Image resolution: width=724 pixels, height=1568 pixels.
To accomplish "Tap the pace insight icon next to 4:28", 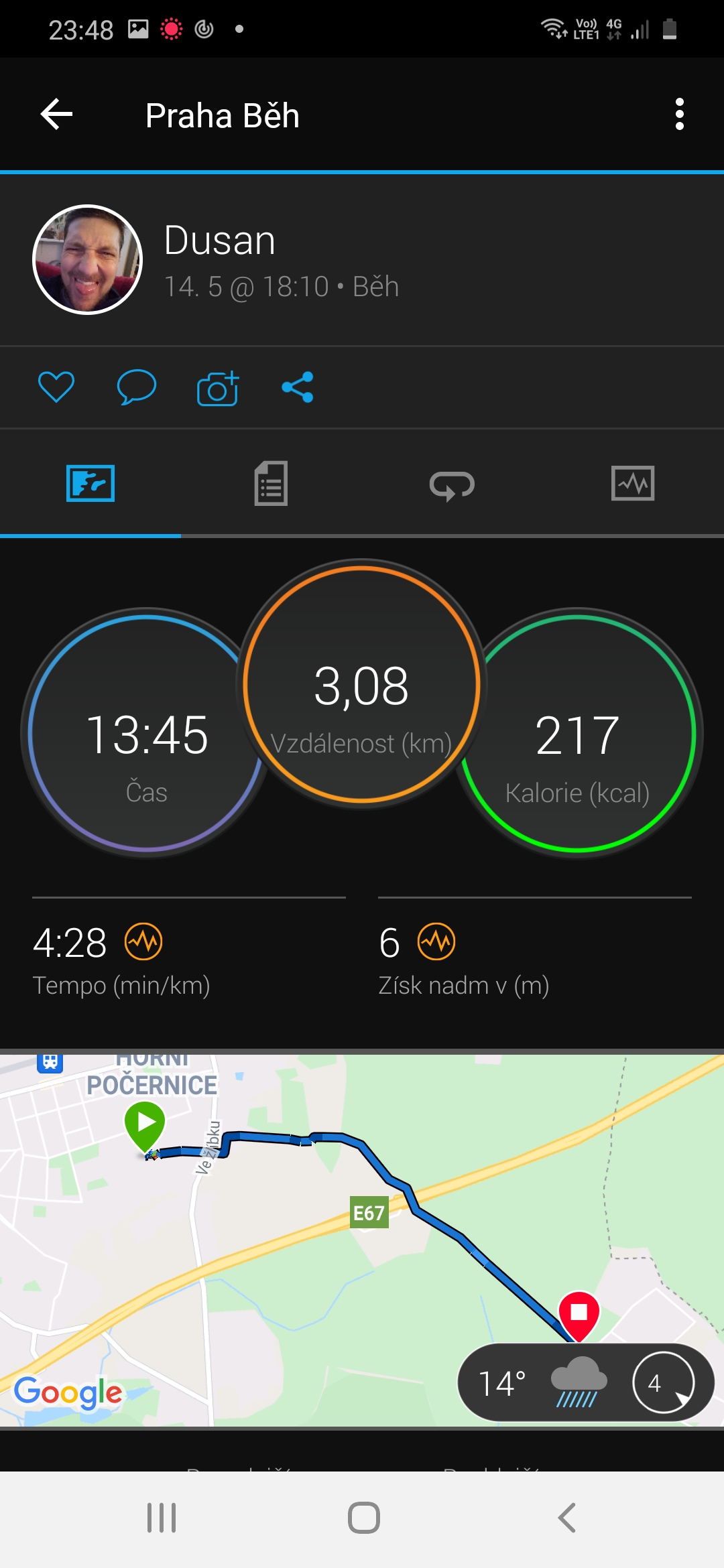I will pos(143,941).
